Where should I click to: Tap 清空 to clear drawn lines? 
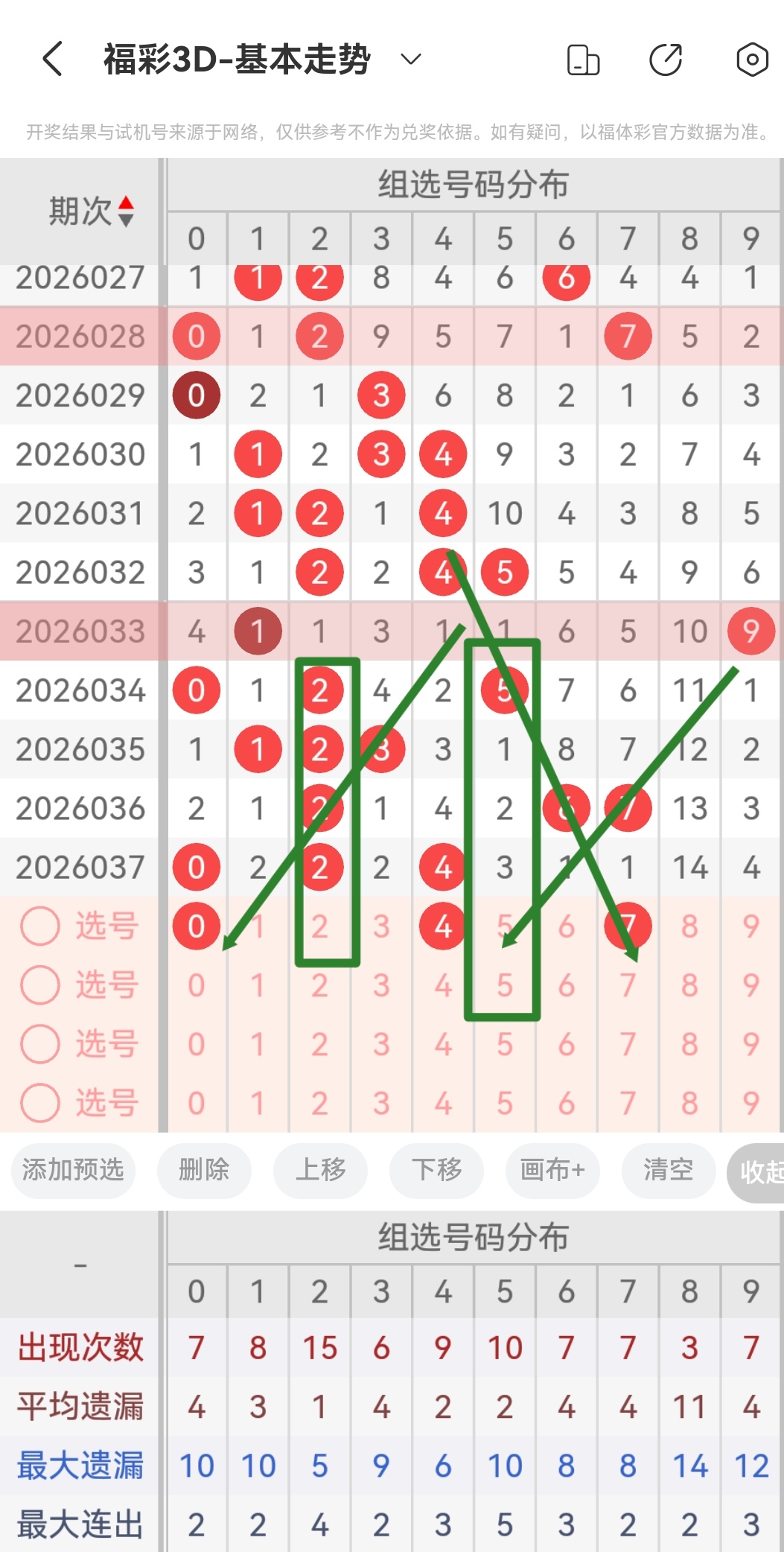(668, 1171)
